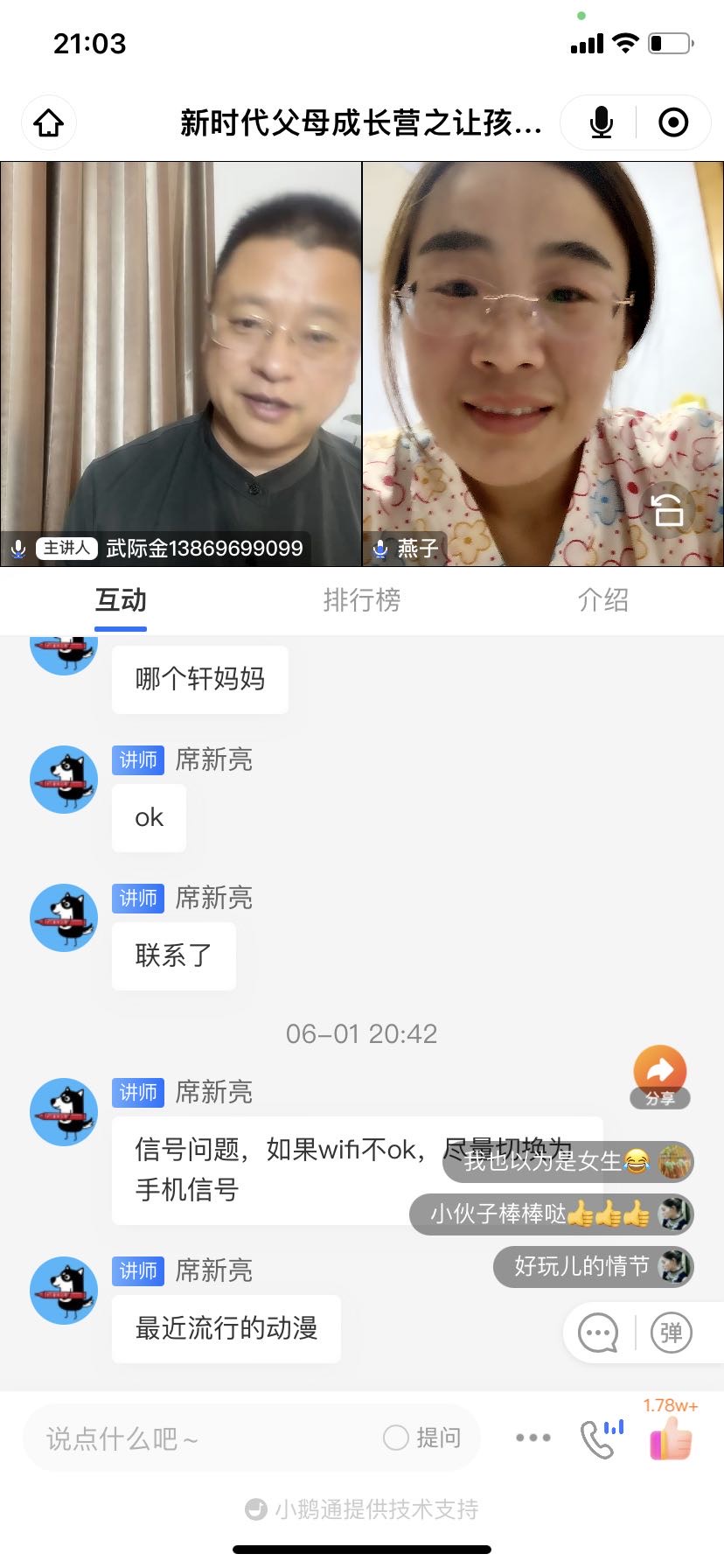Image resolution: width=724 pixels, height=1568 pixels.
Task: Tap 燕子's microphone icon
Action: [x=379, y=549]
